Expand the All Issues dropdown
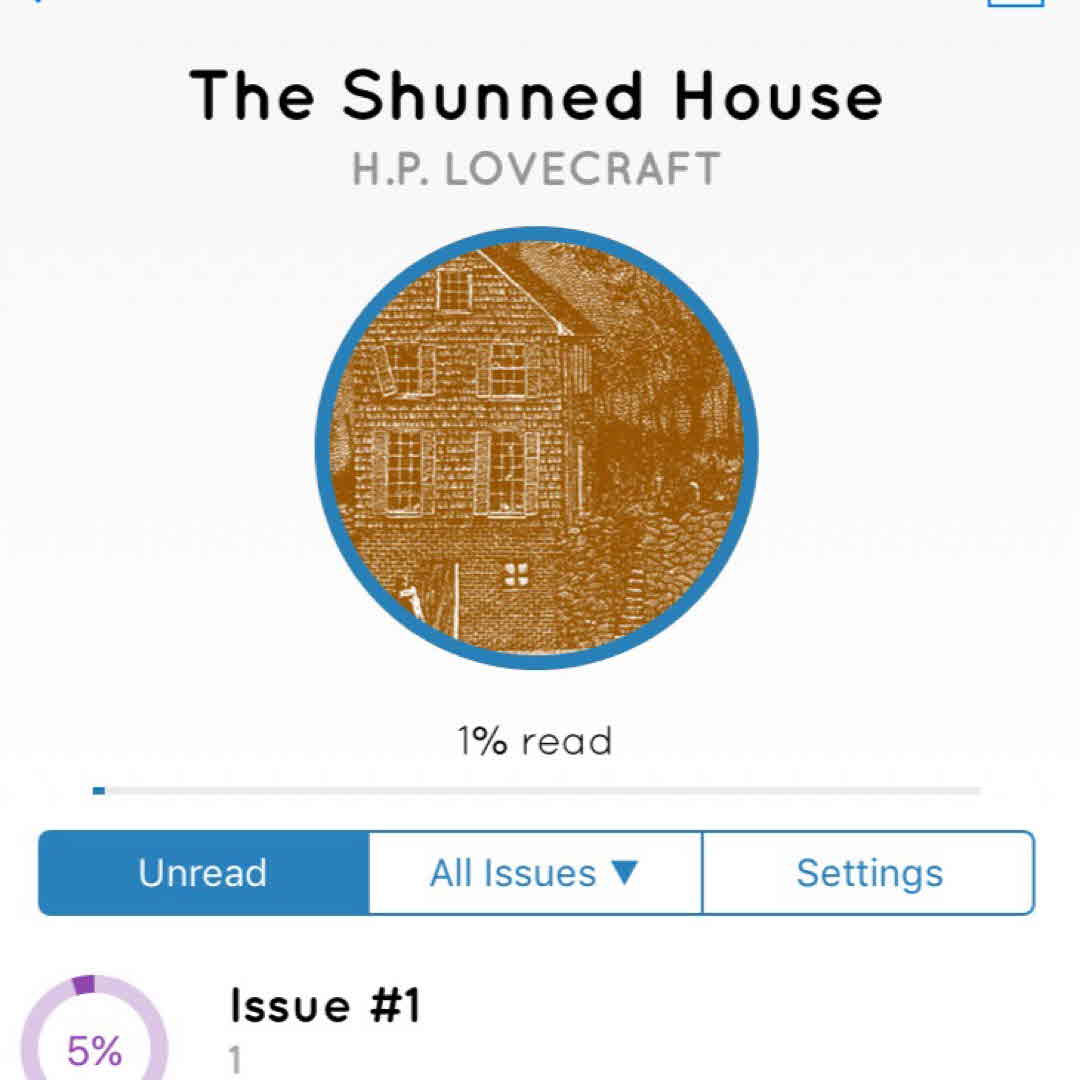Image resolution: width=1080 pixels, height=1080 pixels. 535,873
